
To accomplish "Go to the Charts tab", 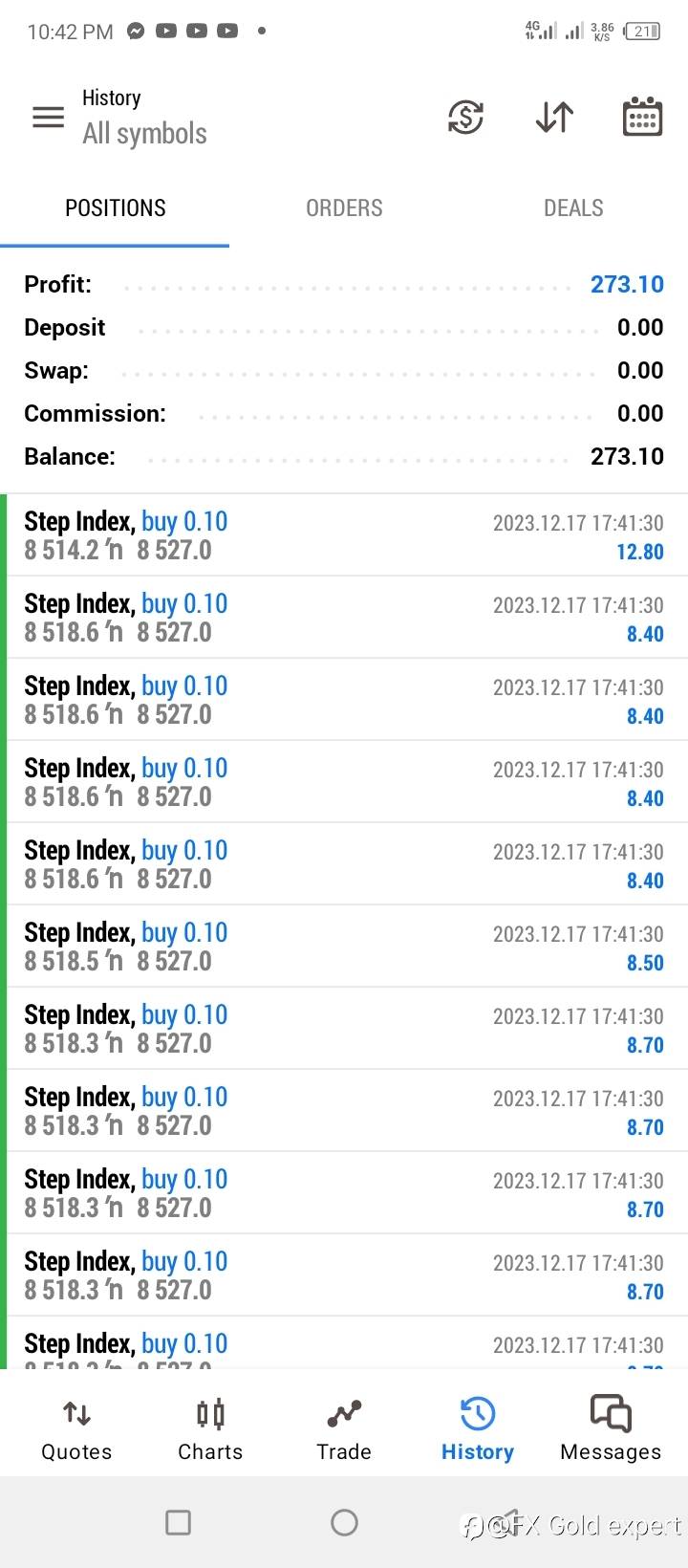I will pos(210,1428).
